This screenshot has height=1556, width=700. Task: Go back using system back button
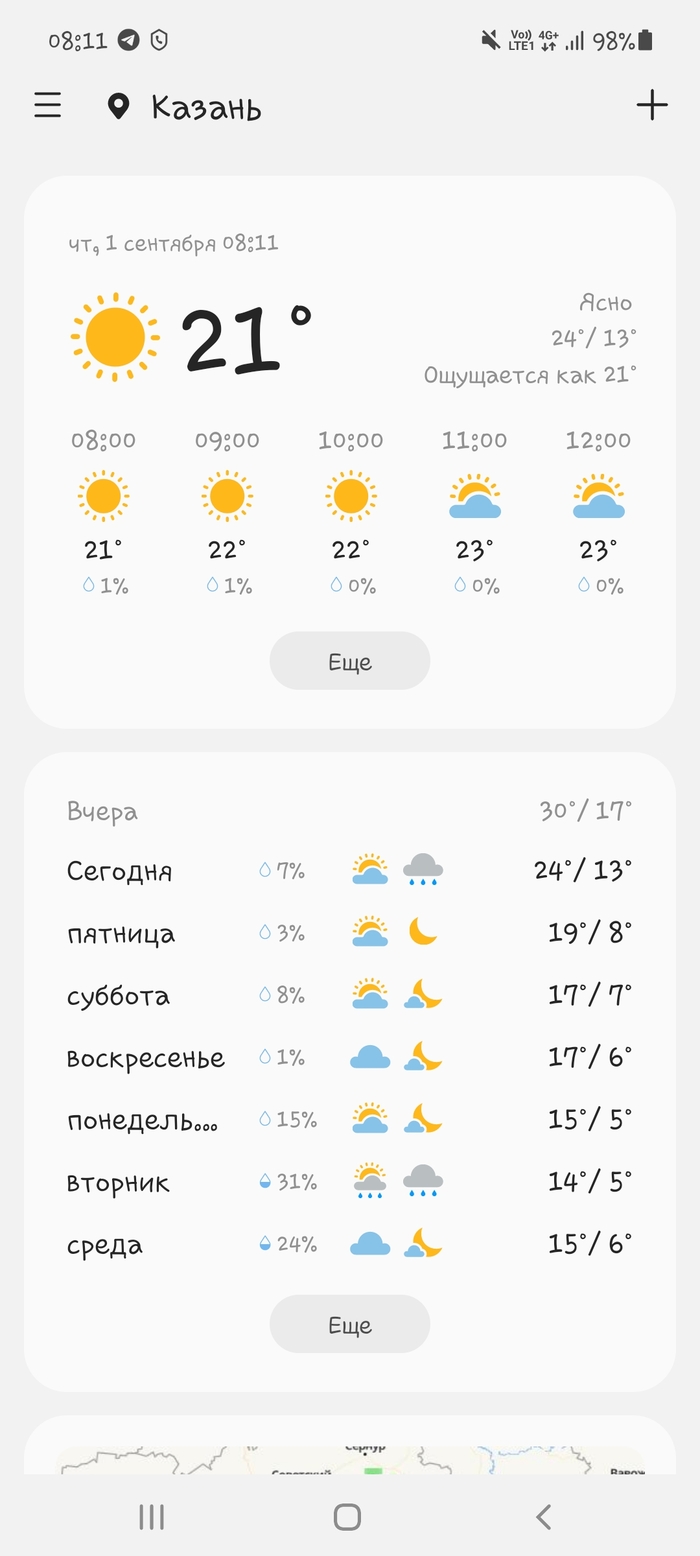point(543,1517)
